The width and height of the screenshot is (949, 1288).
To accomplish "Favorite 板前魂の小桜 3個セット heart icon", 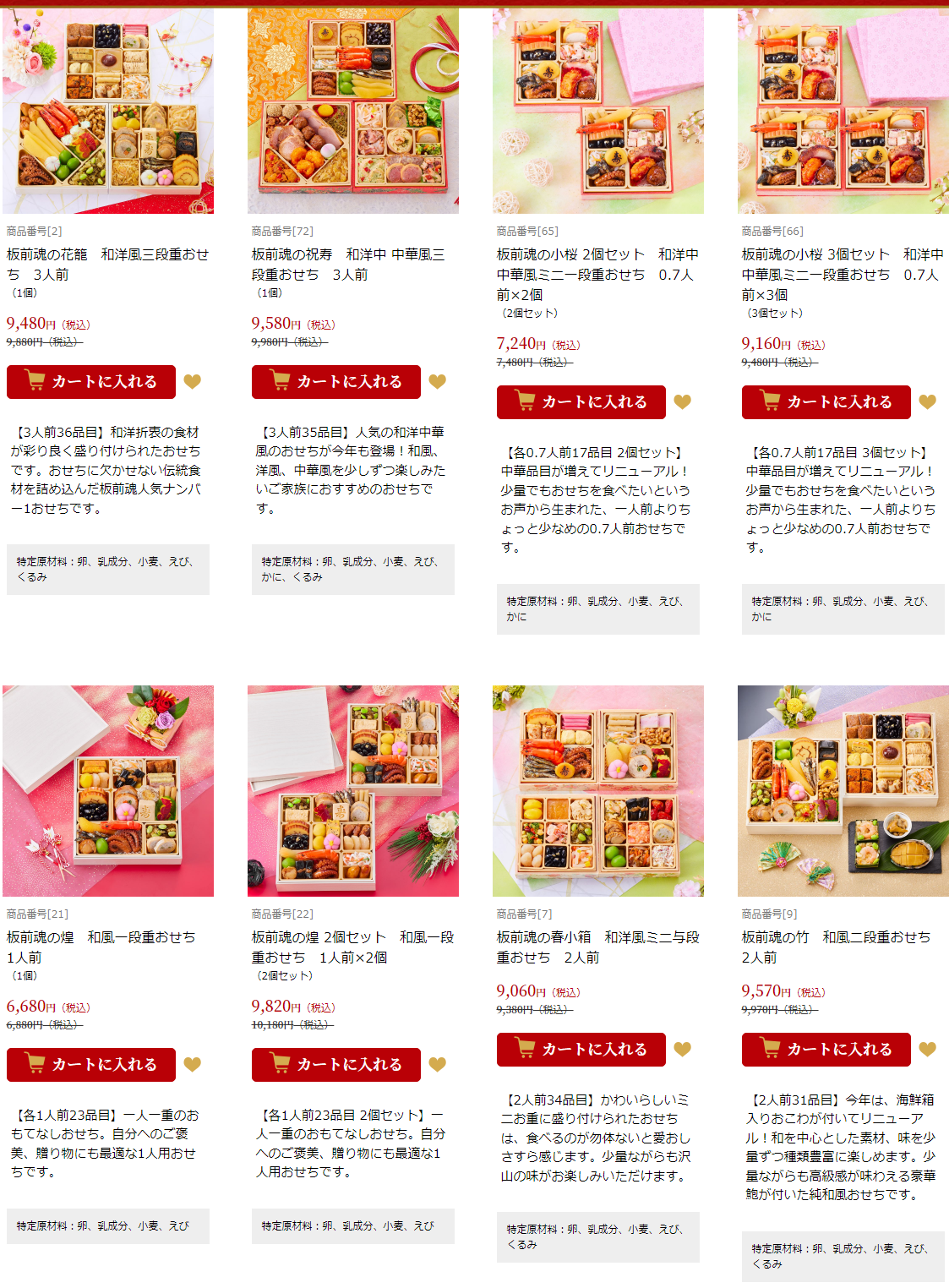I will (928, 402).
